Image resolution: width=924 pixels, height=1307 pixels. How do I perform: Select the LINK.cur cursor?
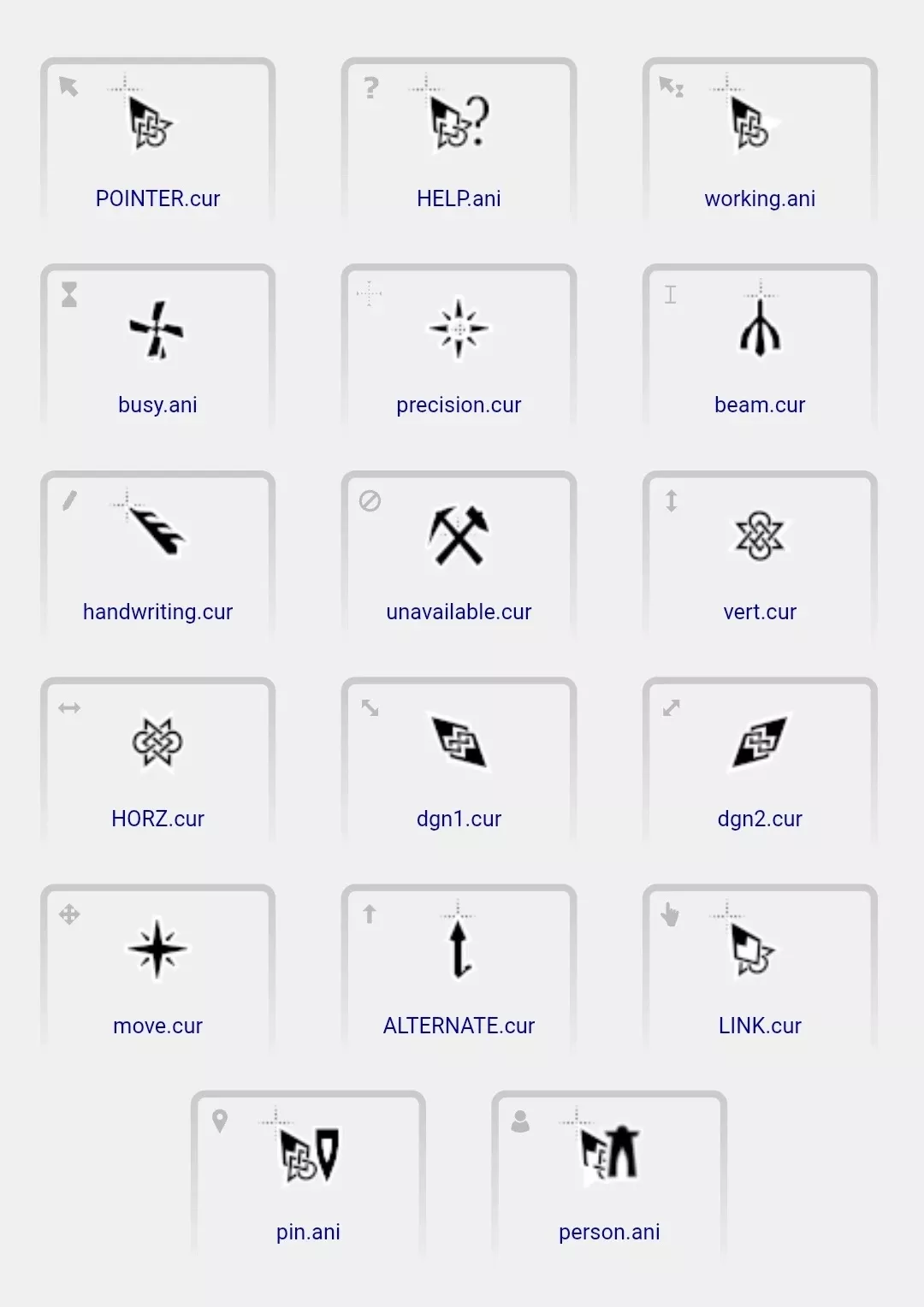click(760, 967)
